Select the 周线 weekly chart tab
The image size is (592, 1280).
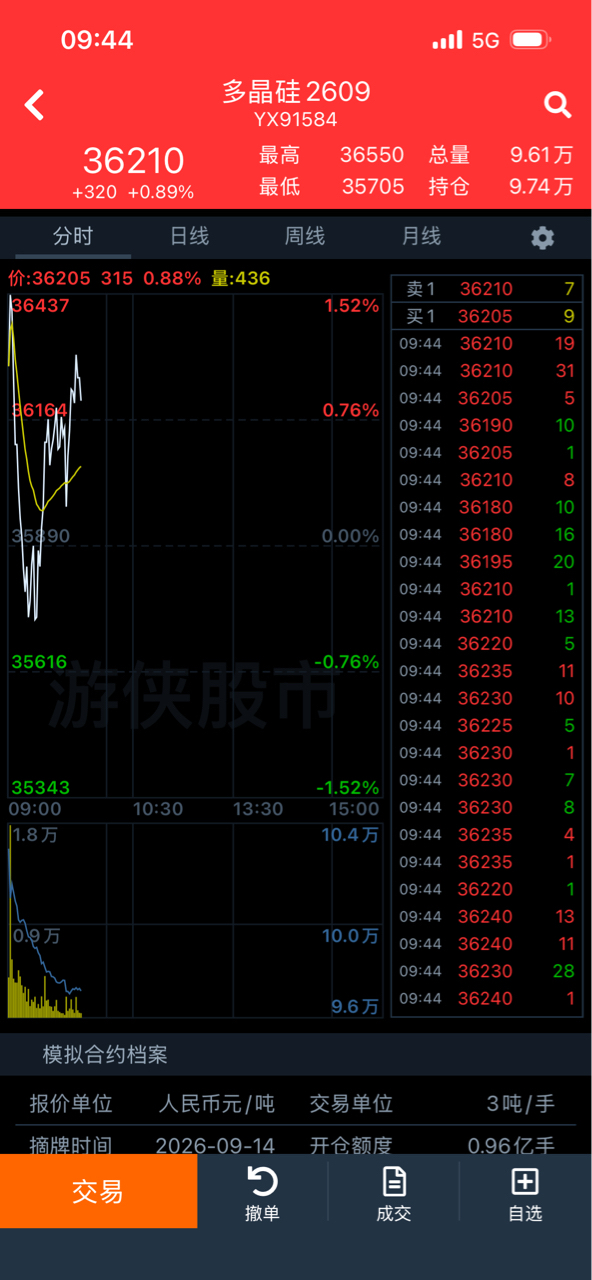pos(305,237)
